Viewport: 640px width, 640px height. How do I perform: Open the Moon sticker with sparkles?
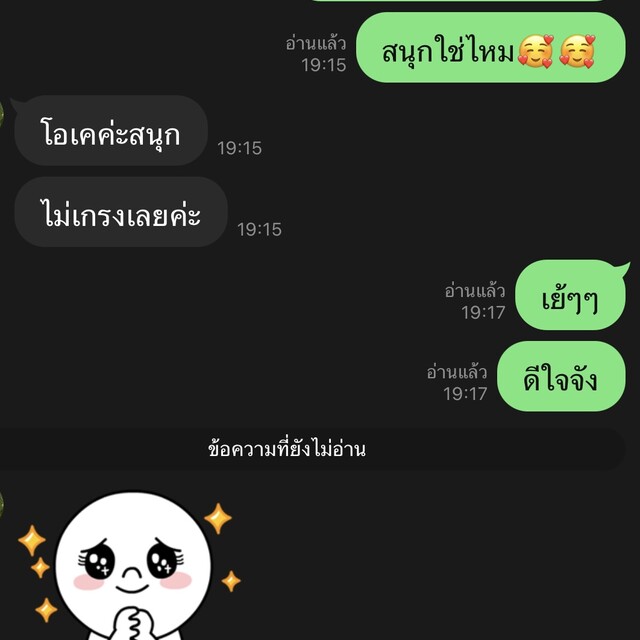click(130, 567)
